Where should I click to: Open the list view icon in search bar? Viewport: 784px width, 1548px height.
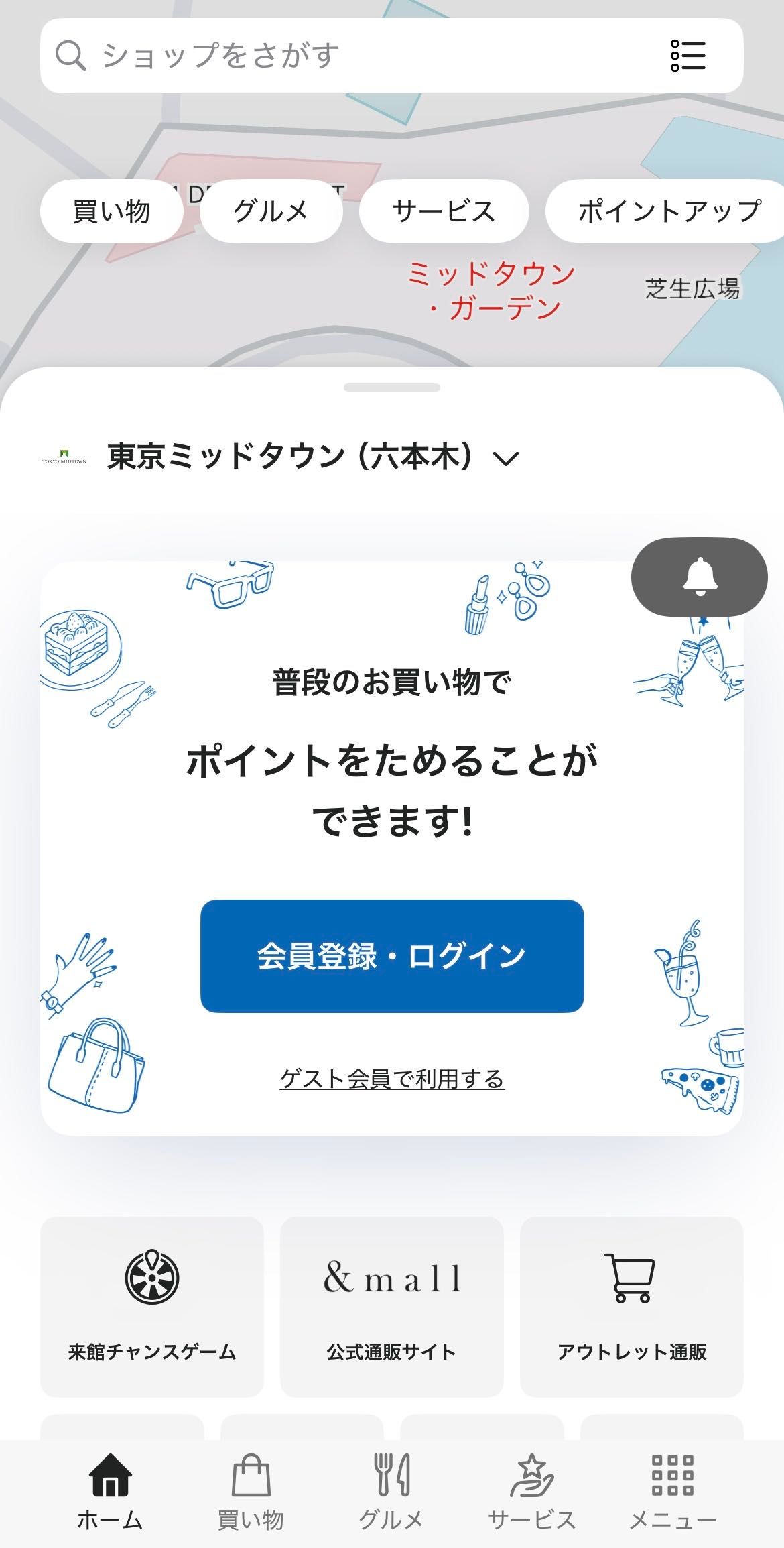(688, 56)
